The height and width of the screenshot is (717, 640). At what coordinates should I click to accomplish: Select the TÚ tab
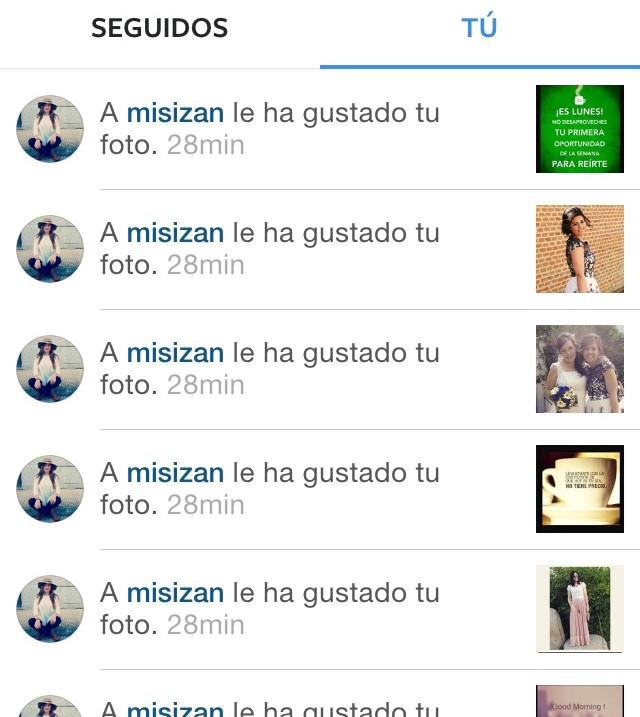(x=479, y=27)
